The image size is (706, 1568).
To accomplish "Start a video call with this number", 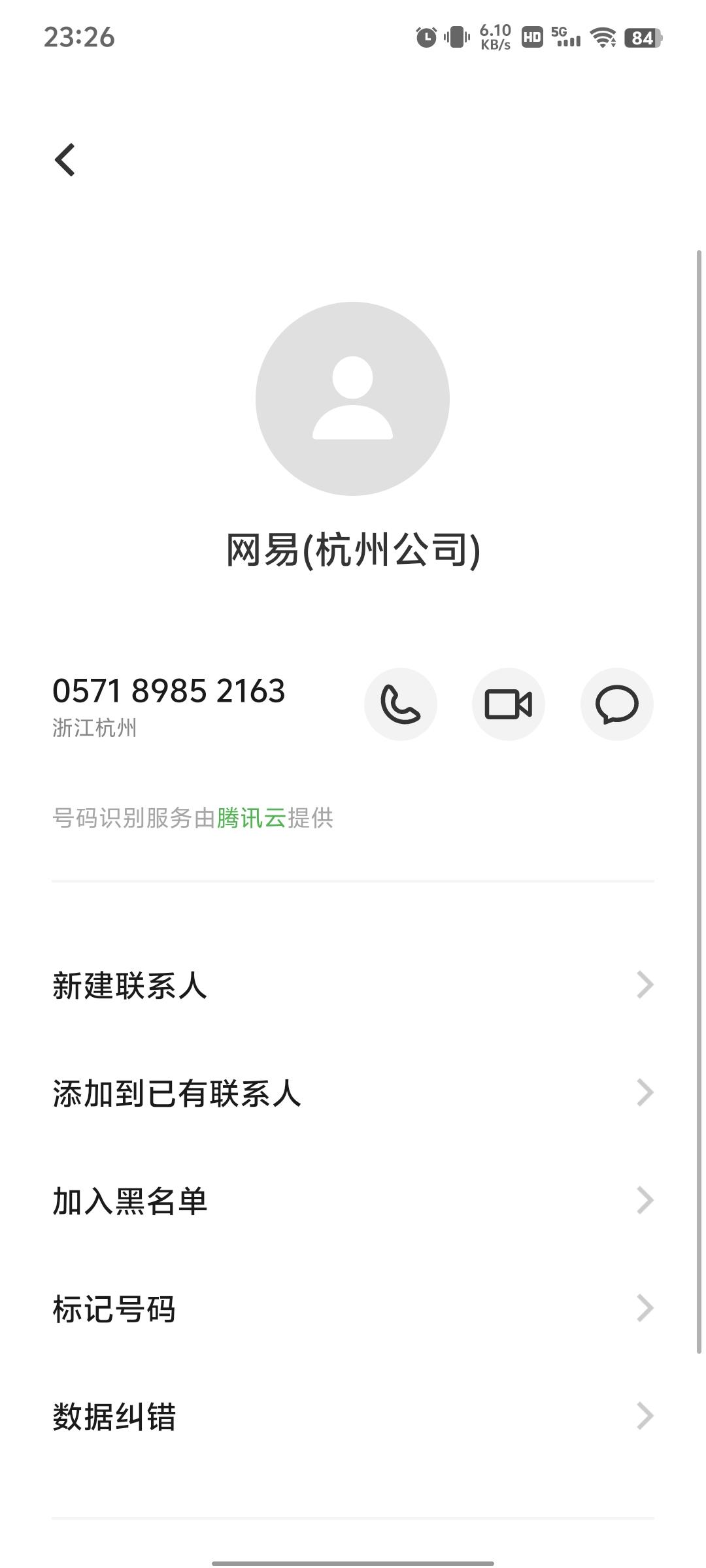I will coord(509,704).
